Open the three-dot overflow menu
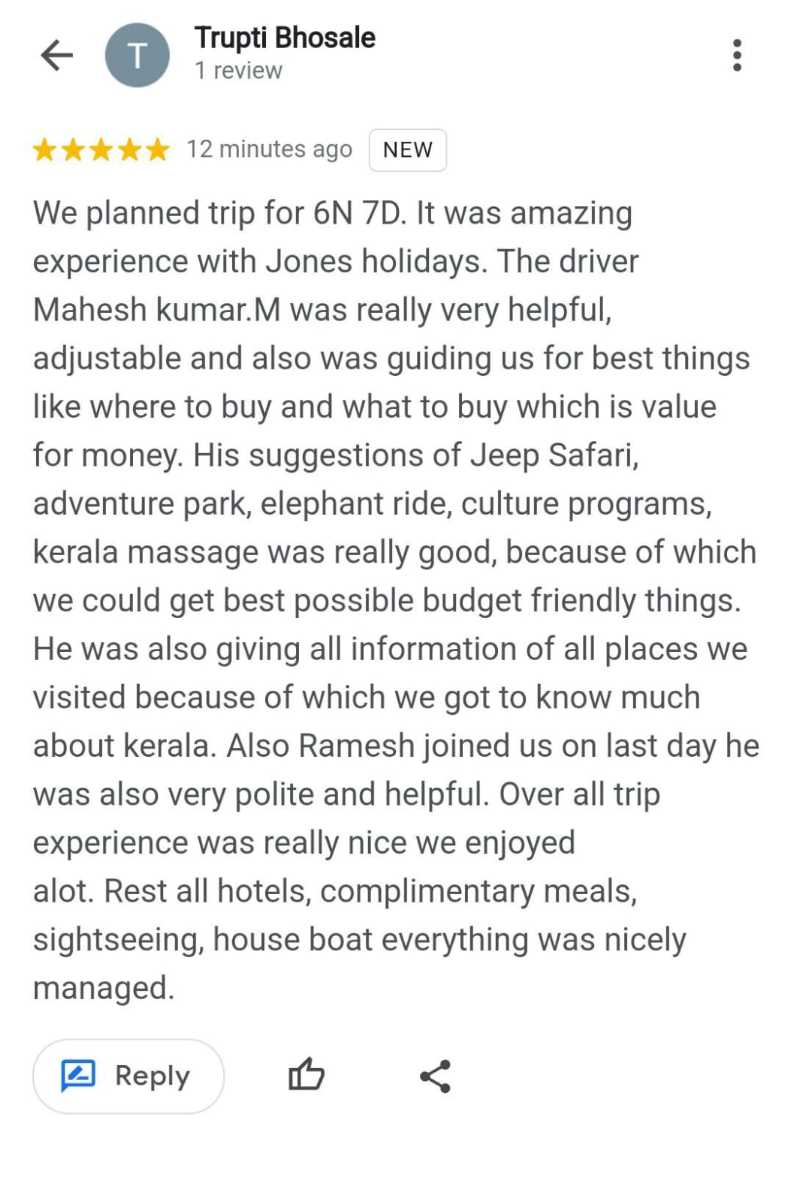Image resolution: width=793 pixels, height=1200 pixels. (x=737, y=55)
